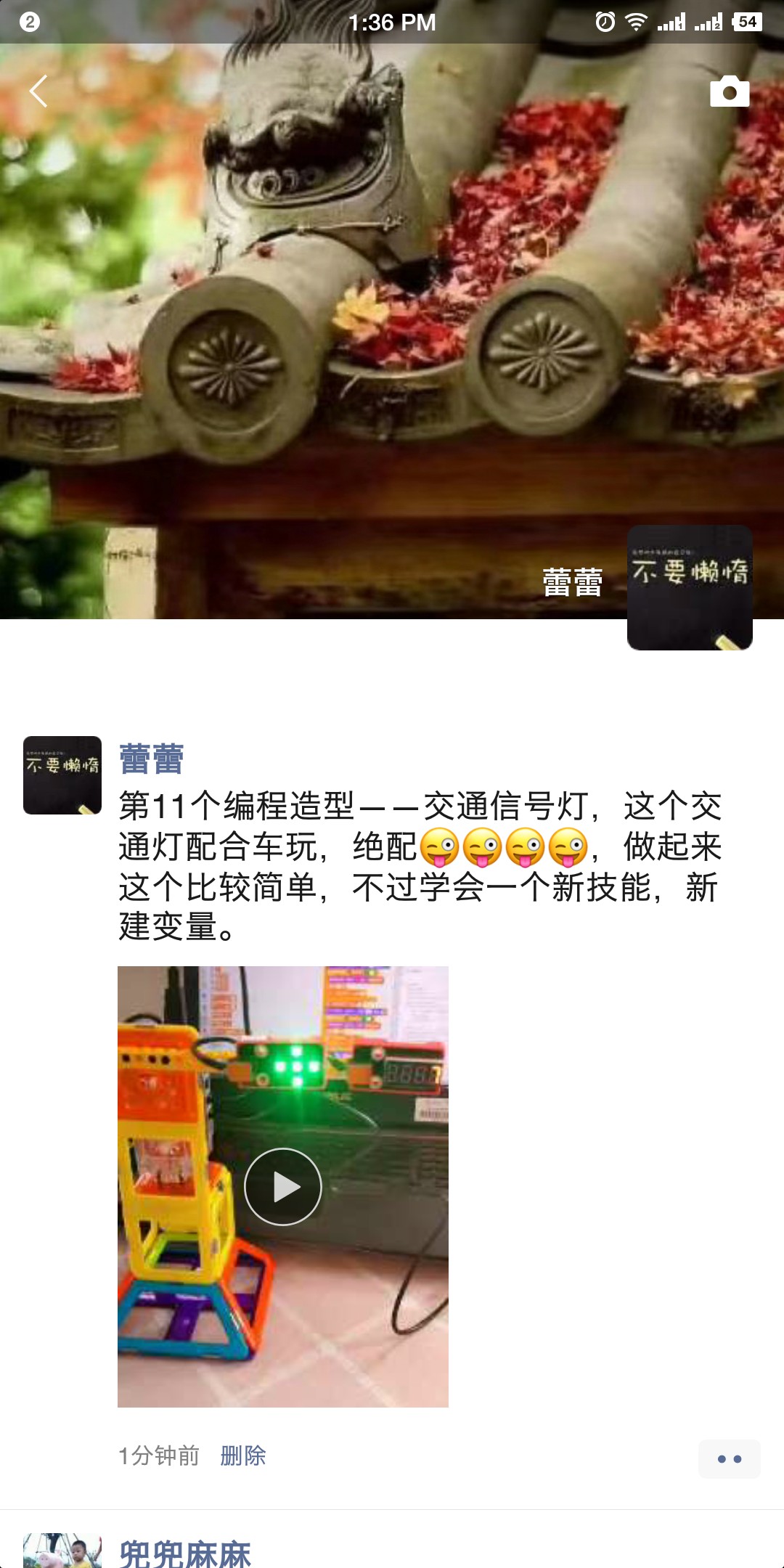
Task: Open the profile avatar on the cover photo
Action: pos(689,587)
